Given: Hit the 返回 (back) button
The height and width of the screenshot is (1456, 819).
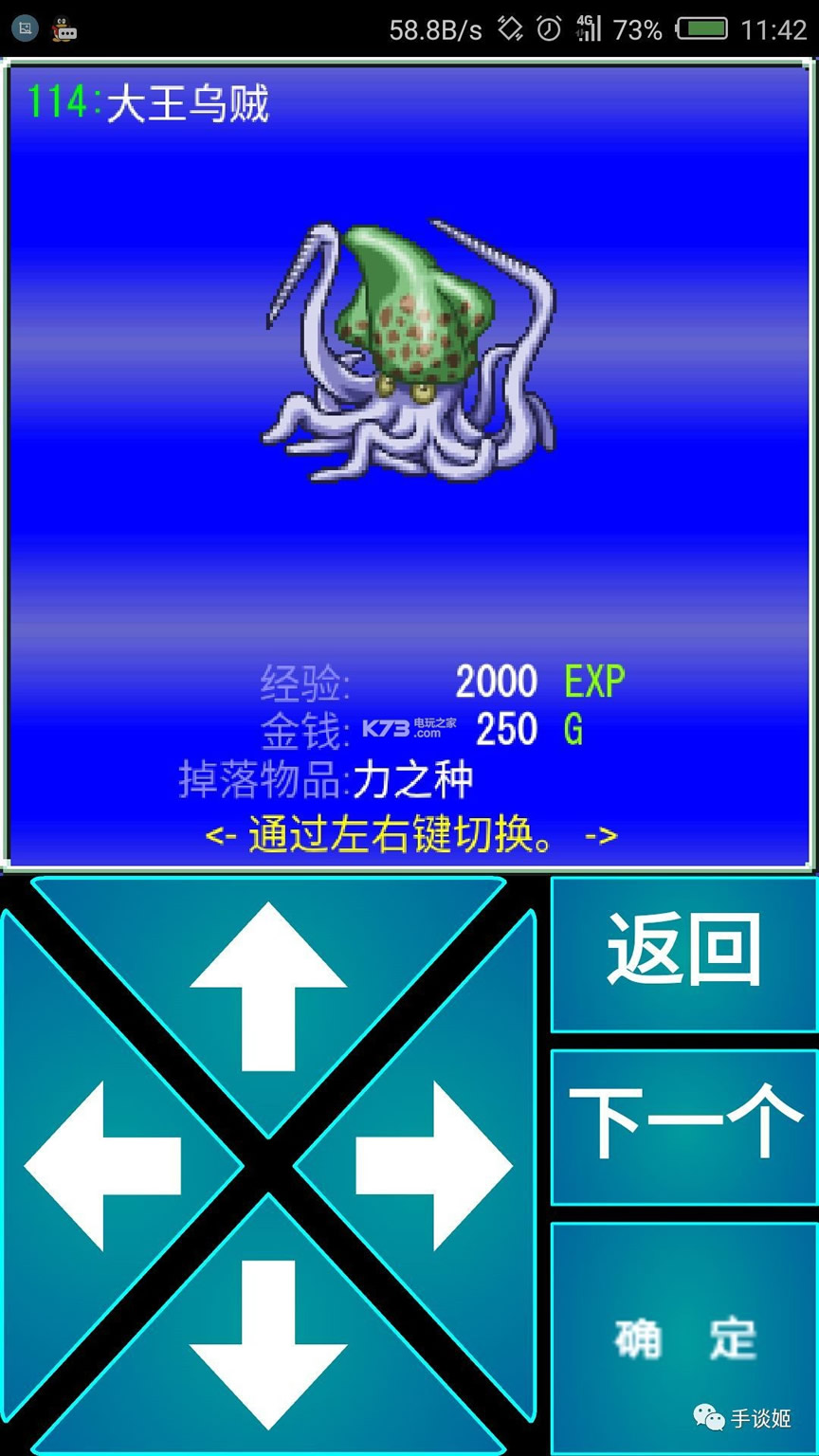Looking at the screenshot, I should [684, 955].
